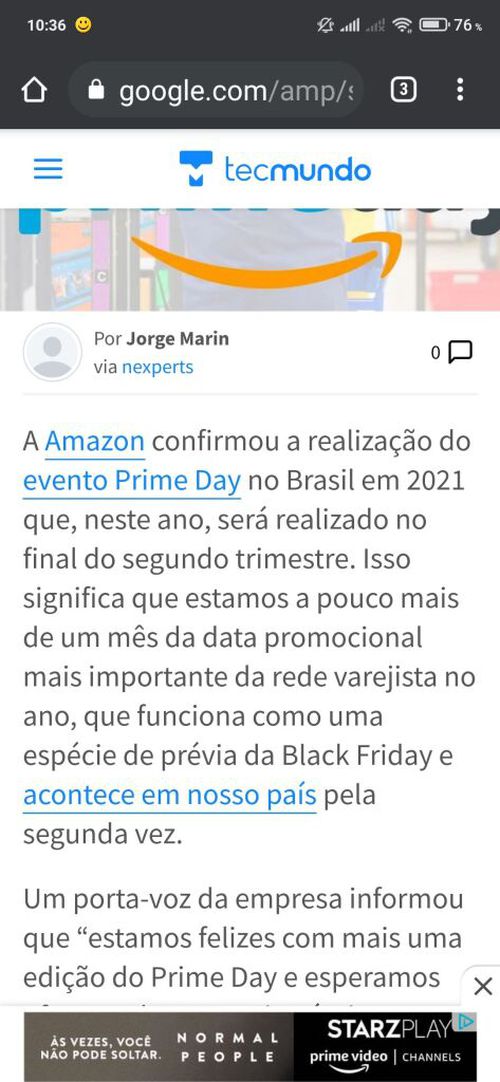Open the tab switcher showing 3 tabs

coord(403,90)
